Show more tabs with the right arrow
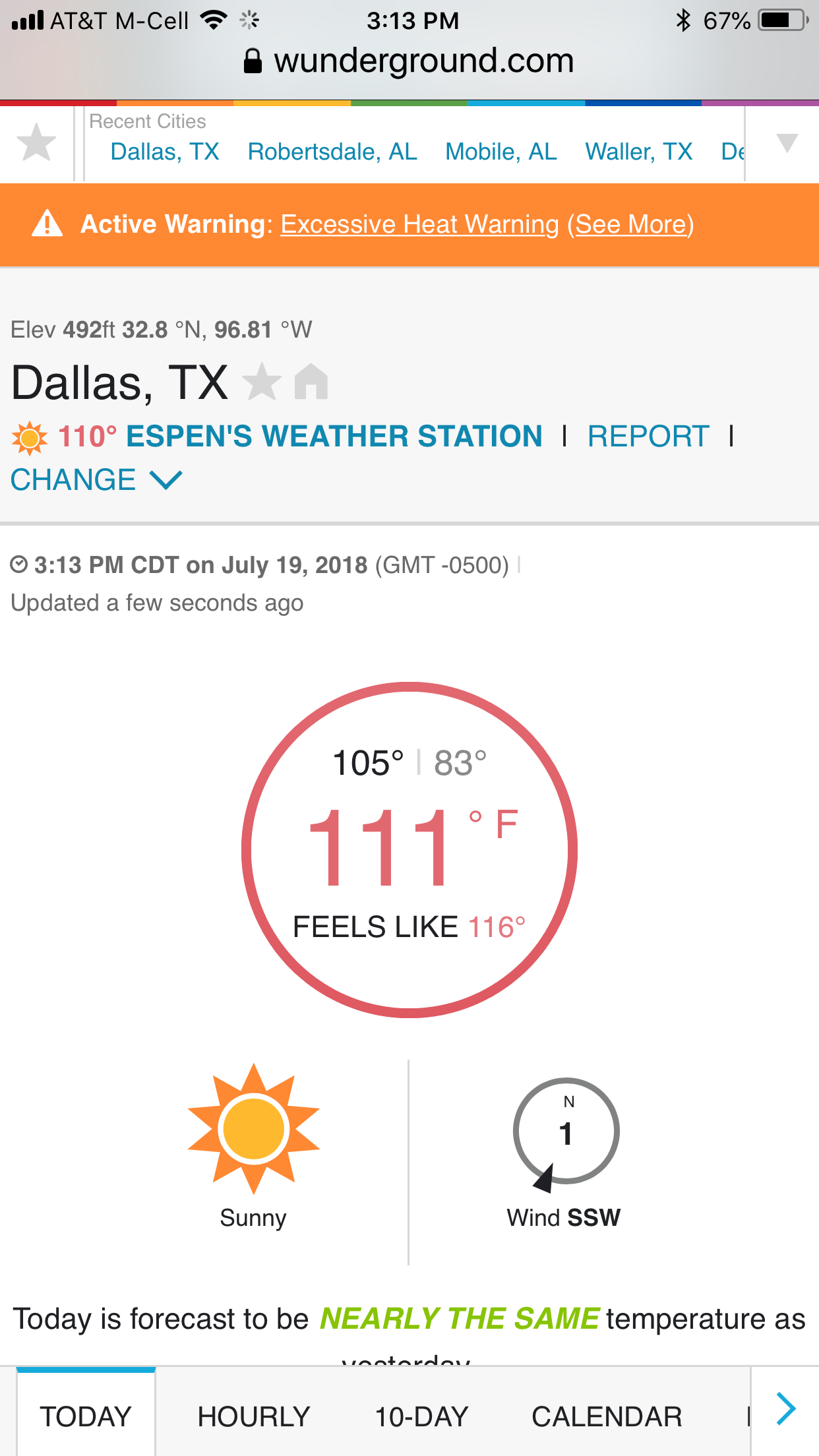Screen dimensions: 819x1456 coord(786,1410)
